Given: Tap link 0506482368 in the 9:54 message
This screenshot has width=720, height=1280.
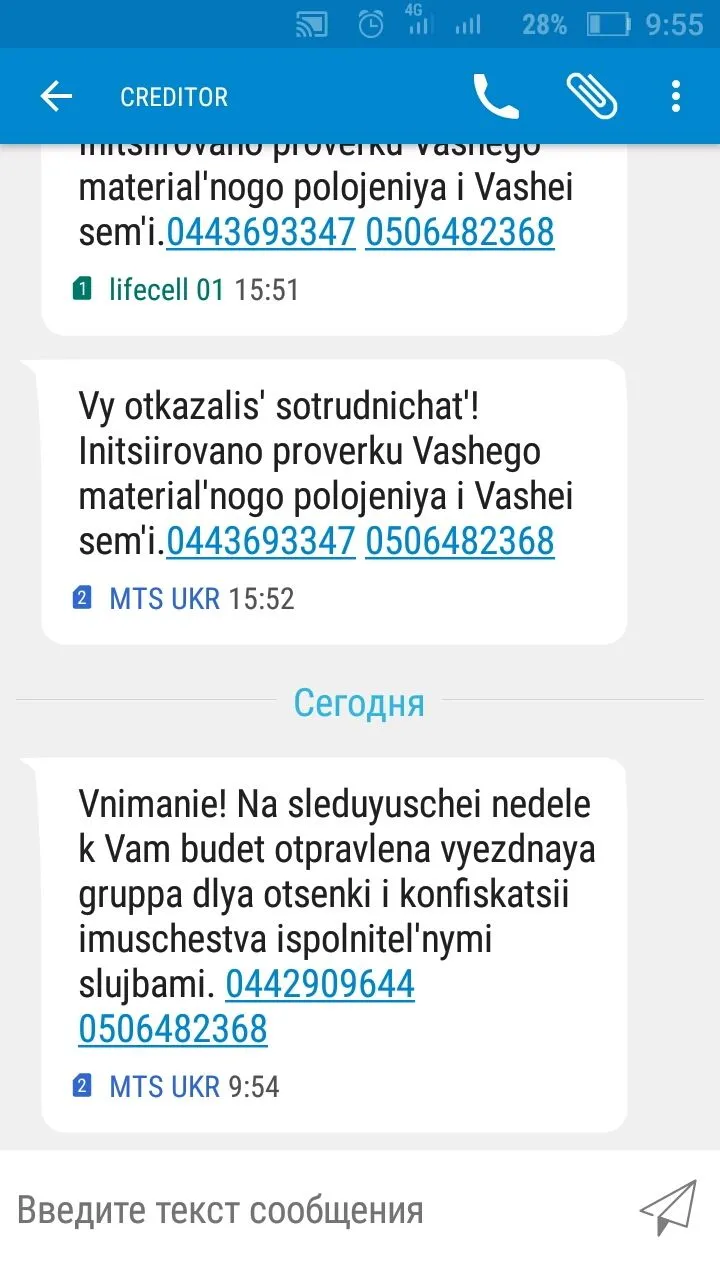Looking at the screenshot, I should click(173, 1029).
